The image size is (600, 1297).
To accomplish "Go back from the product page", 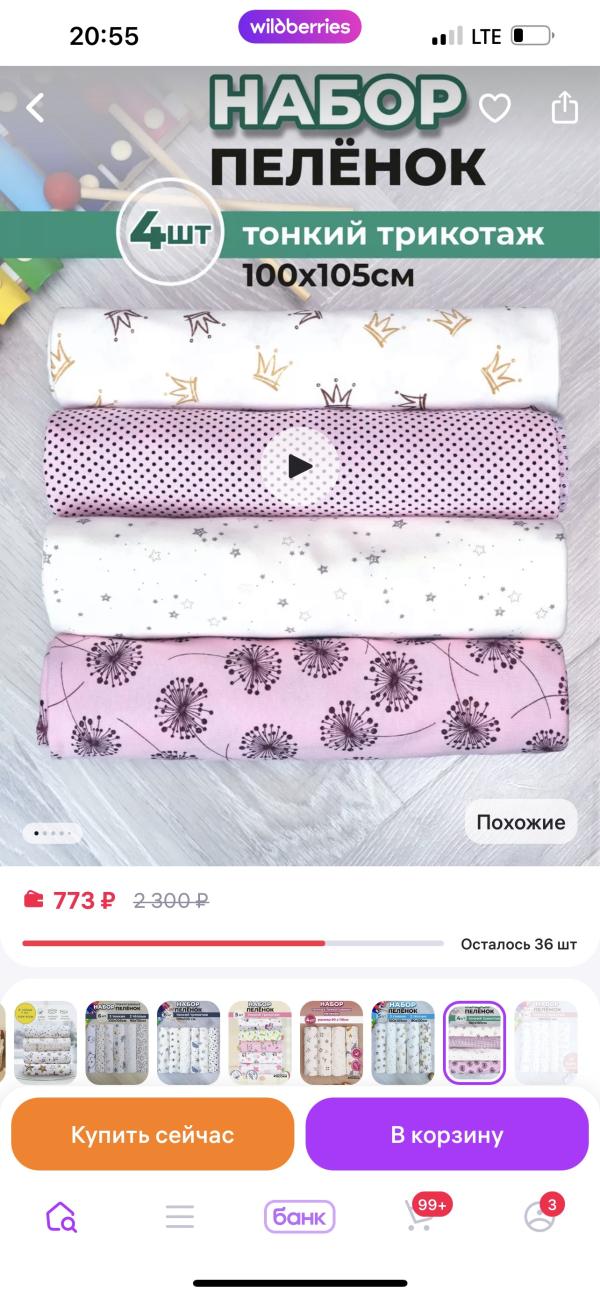I will point(36,107).
